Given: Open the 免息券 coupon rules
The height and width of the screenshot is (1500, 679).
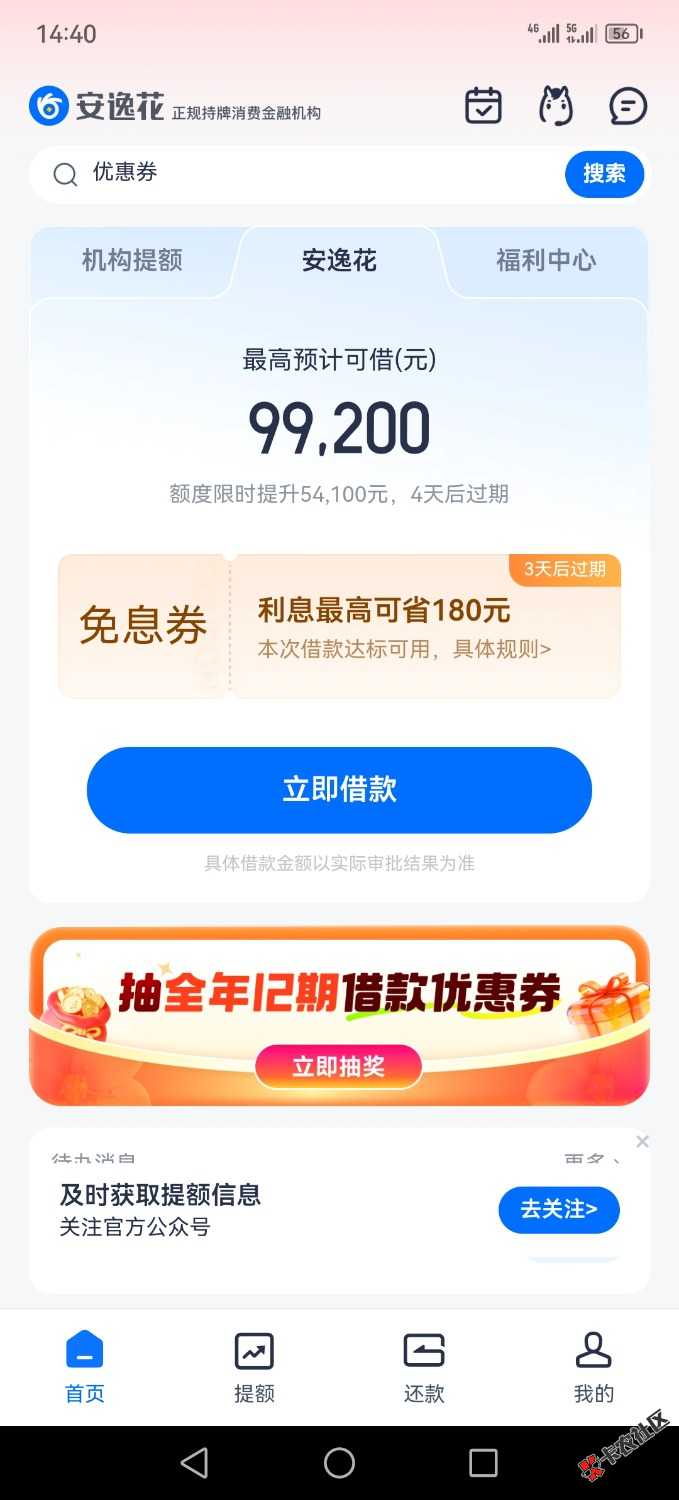Looking at the screenshot, I should [404, 649].
